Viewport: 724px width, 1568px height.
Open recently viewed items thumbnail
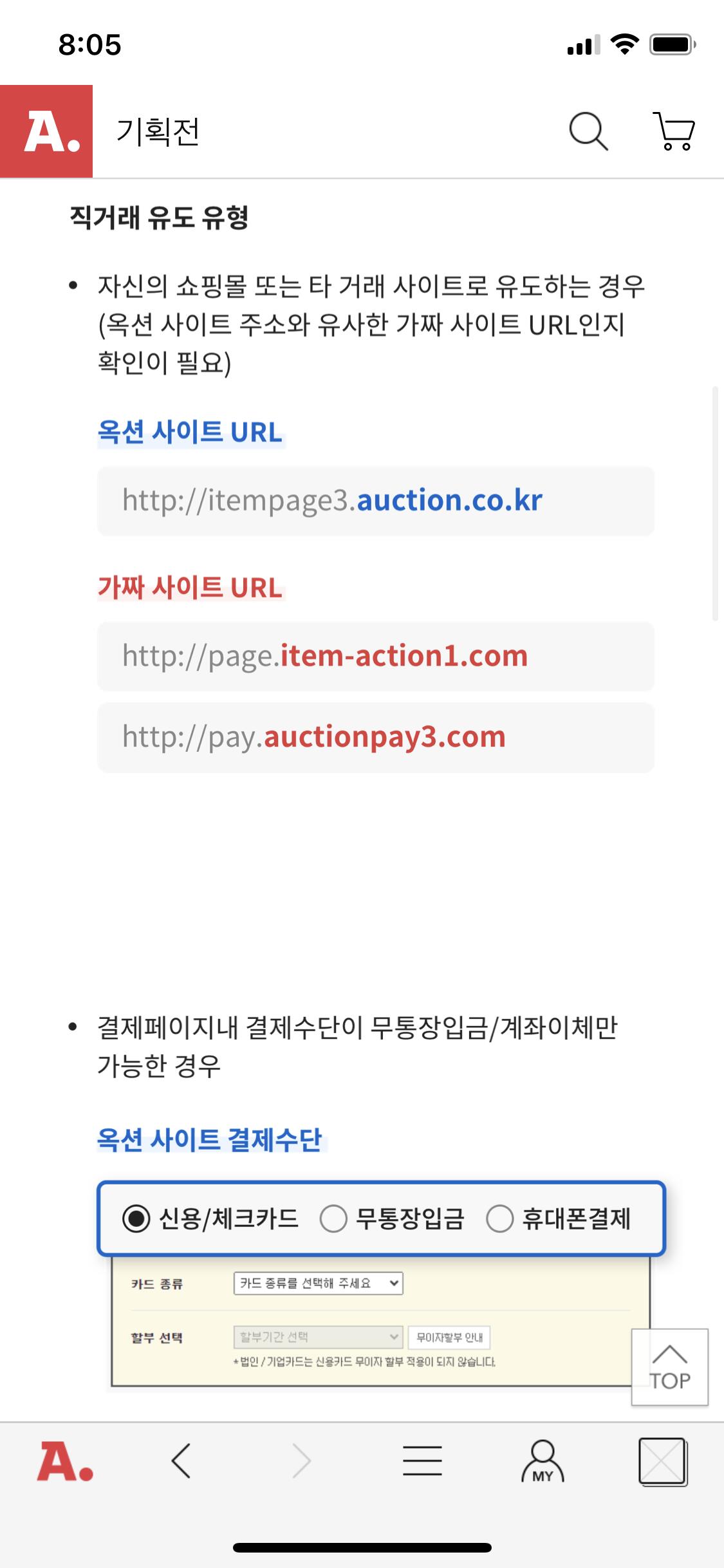tap(663, 1462)
